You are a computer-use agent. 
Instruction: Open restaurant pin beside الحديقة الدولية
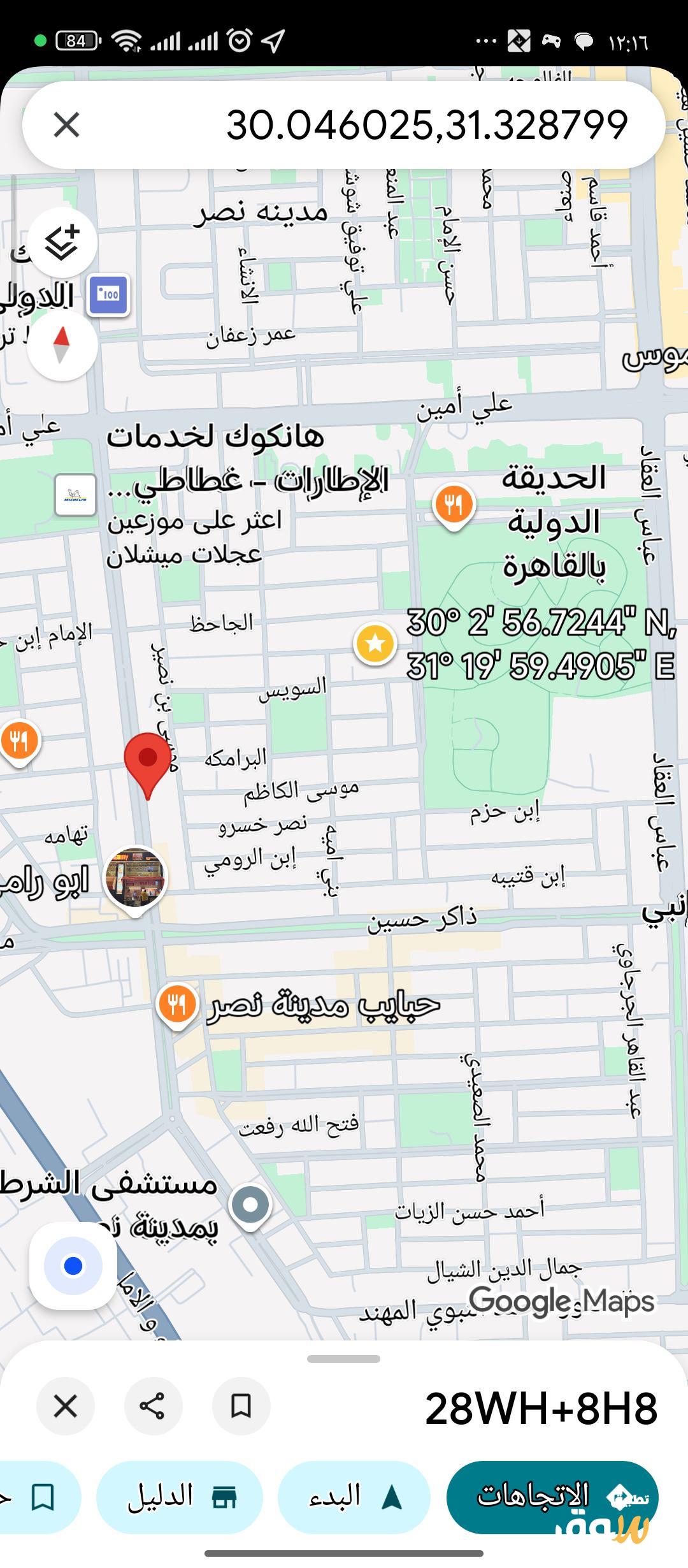coord(454,505)
